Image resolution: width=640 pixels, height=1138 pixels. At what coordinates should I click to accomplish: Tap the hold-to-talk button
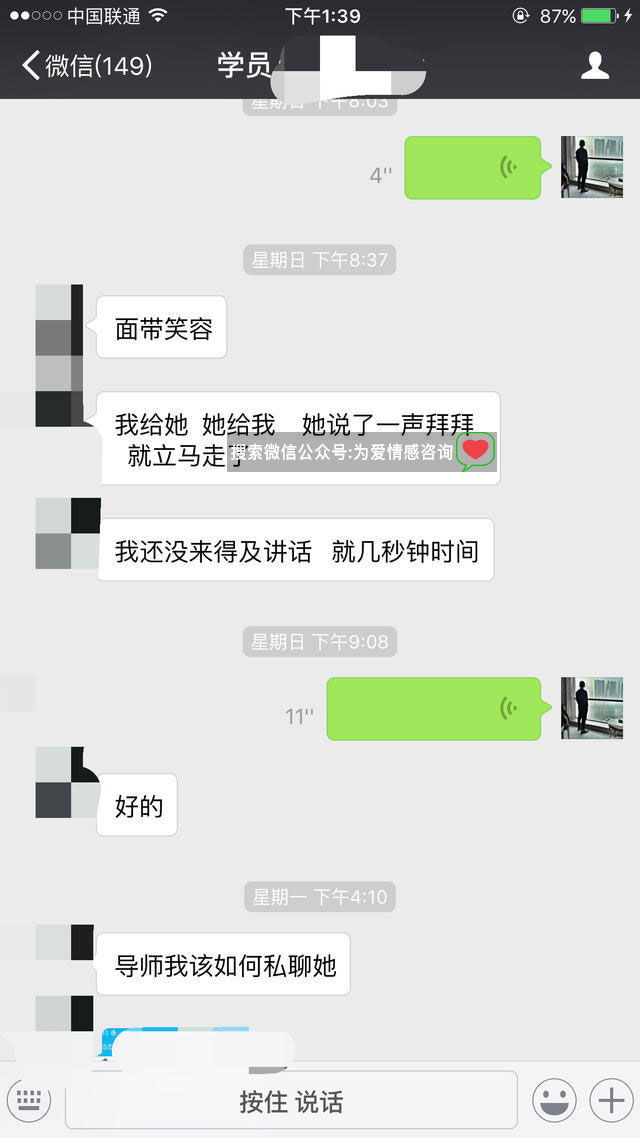(291, 1101)
